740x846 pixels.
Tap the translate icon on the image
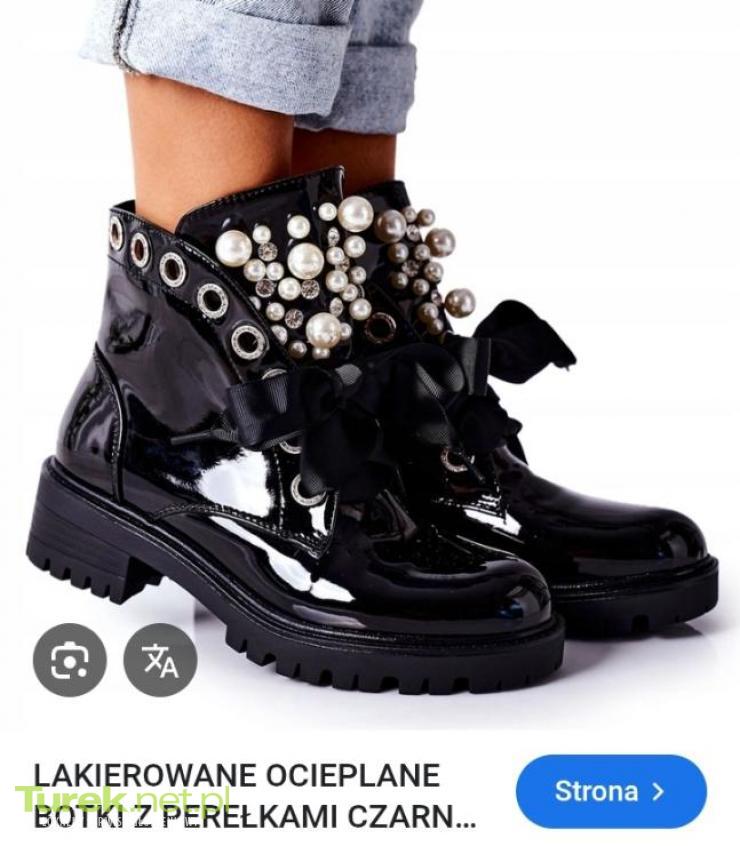tap(160, 660)
